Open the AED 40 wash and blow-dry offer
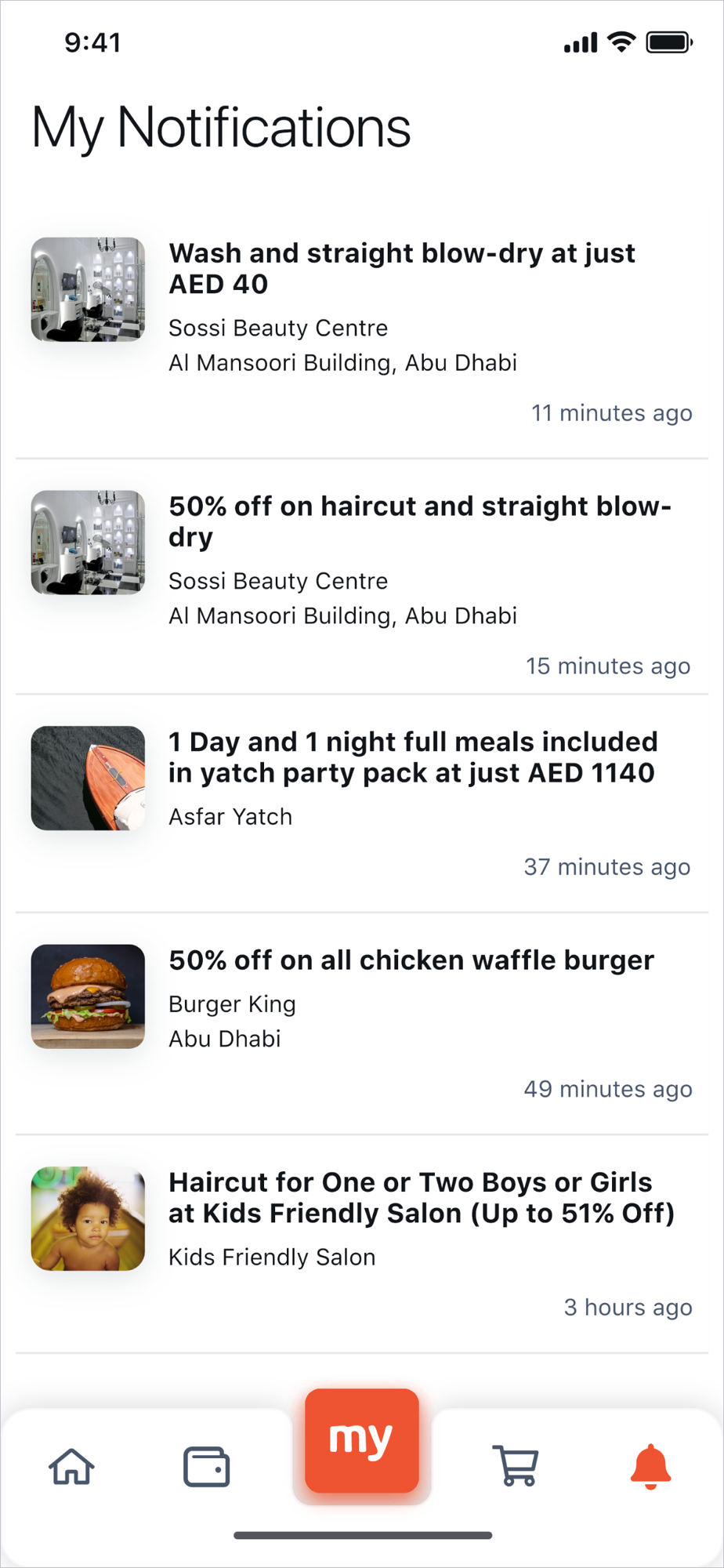The height and width of the screenshot is (1568, 724). click(401, 268)
